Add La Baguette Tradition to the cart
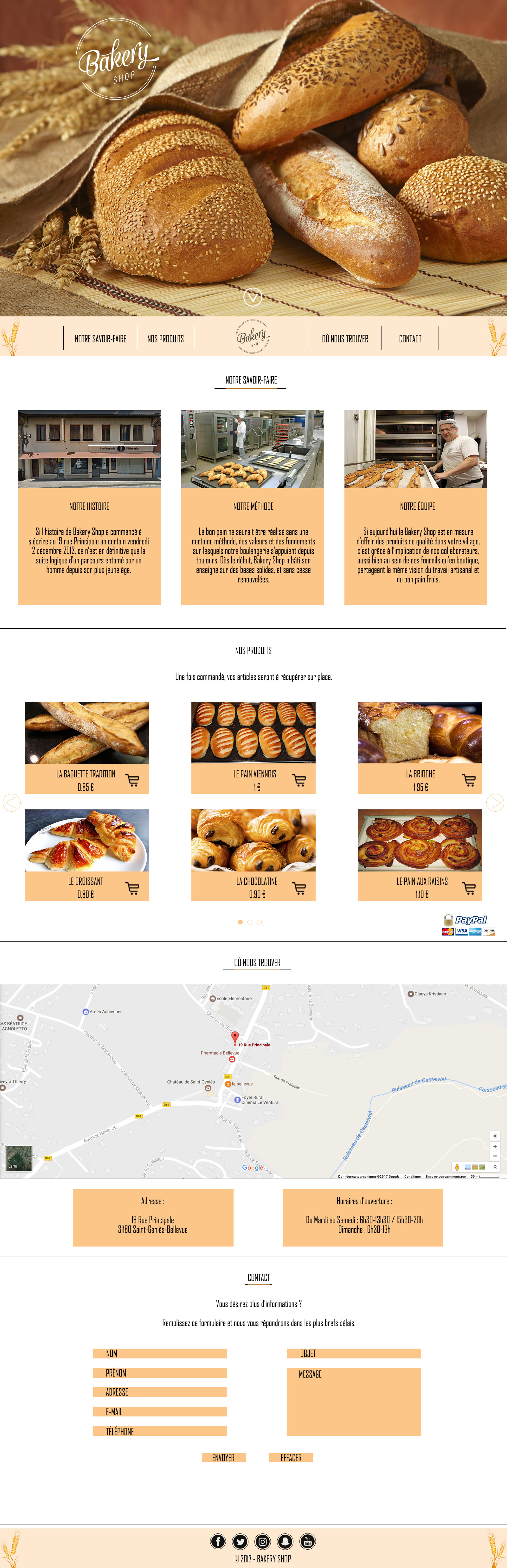This screenshot has height=1568, width=507. (133, 780)
